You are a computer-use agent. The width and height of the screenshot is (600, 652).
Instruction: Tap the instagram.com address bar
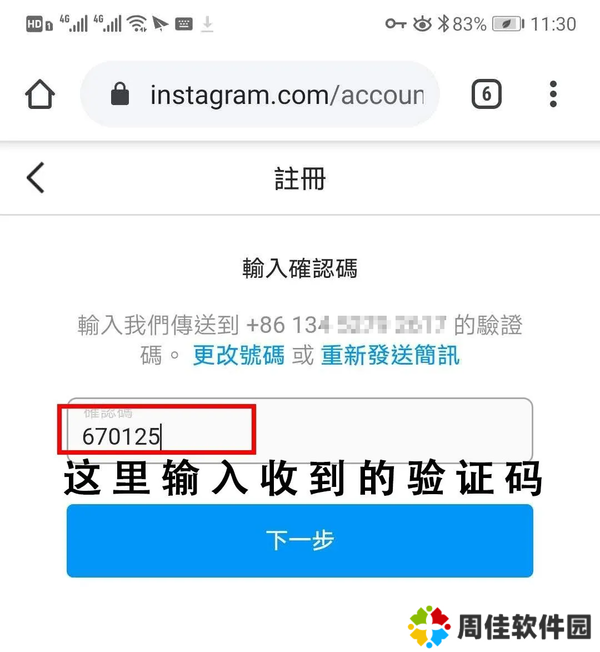(x=285, y=95)
